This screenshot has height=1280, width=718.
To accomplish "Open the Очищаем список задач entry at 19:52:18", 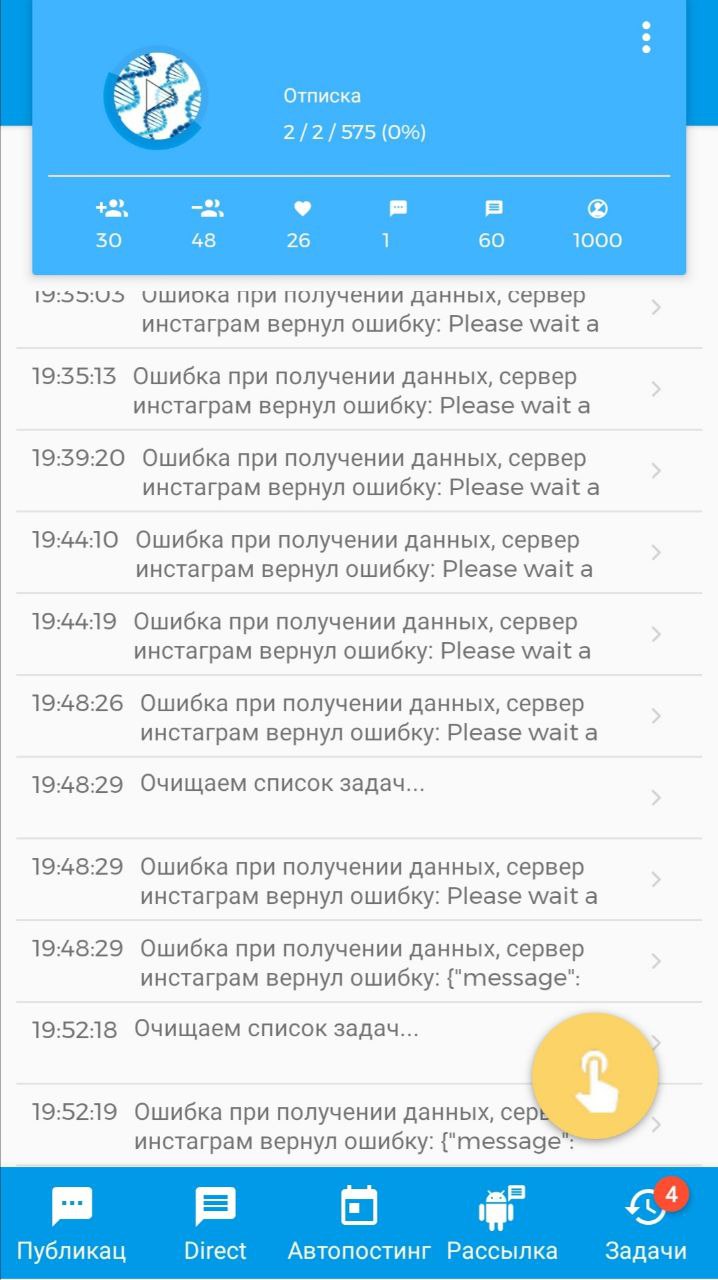I will [x=359, y=1043].
